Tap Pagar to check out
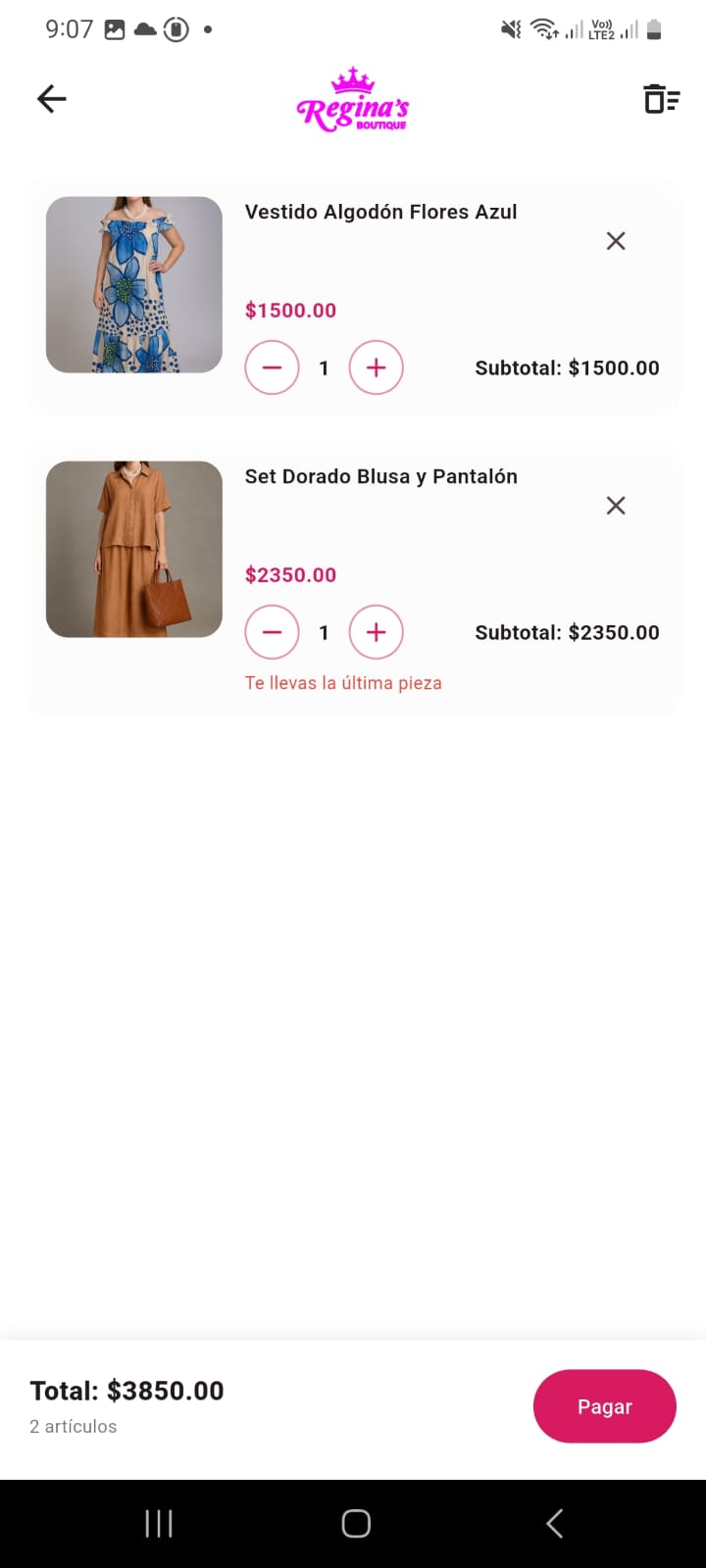This screenshot has width=706, height=1568. (x=604, y=1406)
